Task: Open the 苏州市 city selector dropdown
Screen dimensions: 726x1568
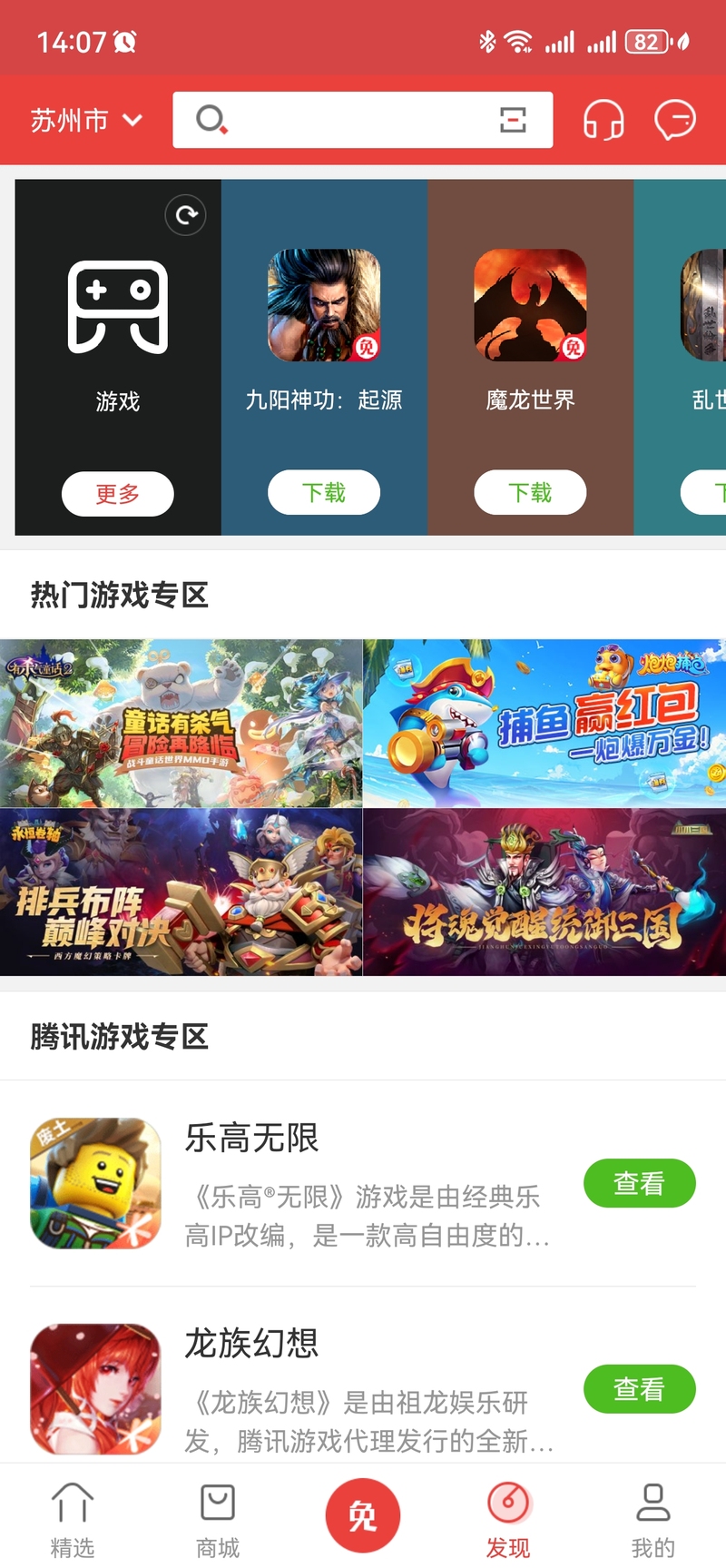Action: (x=86, y=120)
